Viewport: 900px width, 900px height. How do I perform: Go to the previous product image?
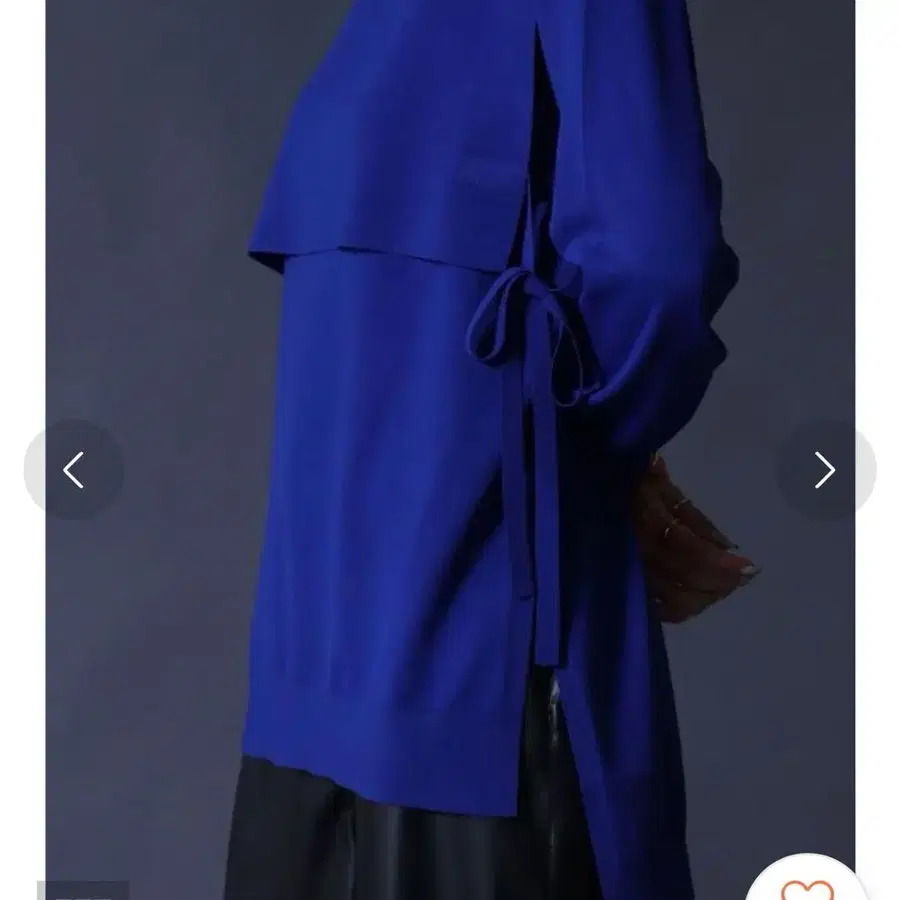point(73,470)
